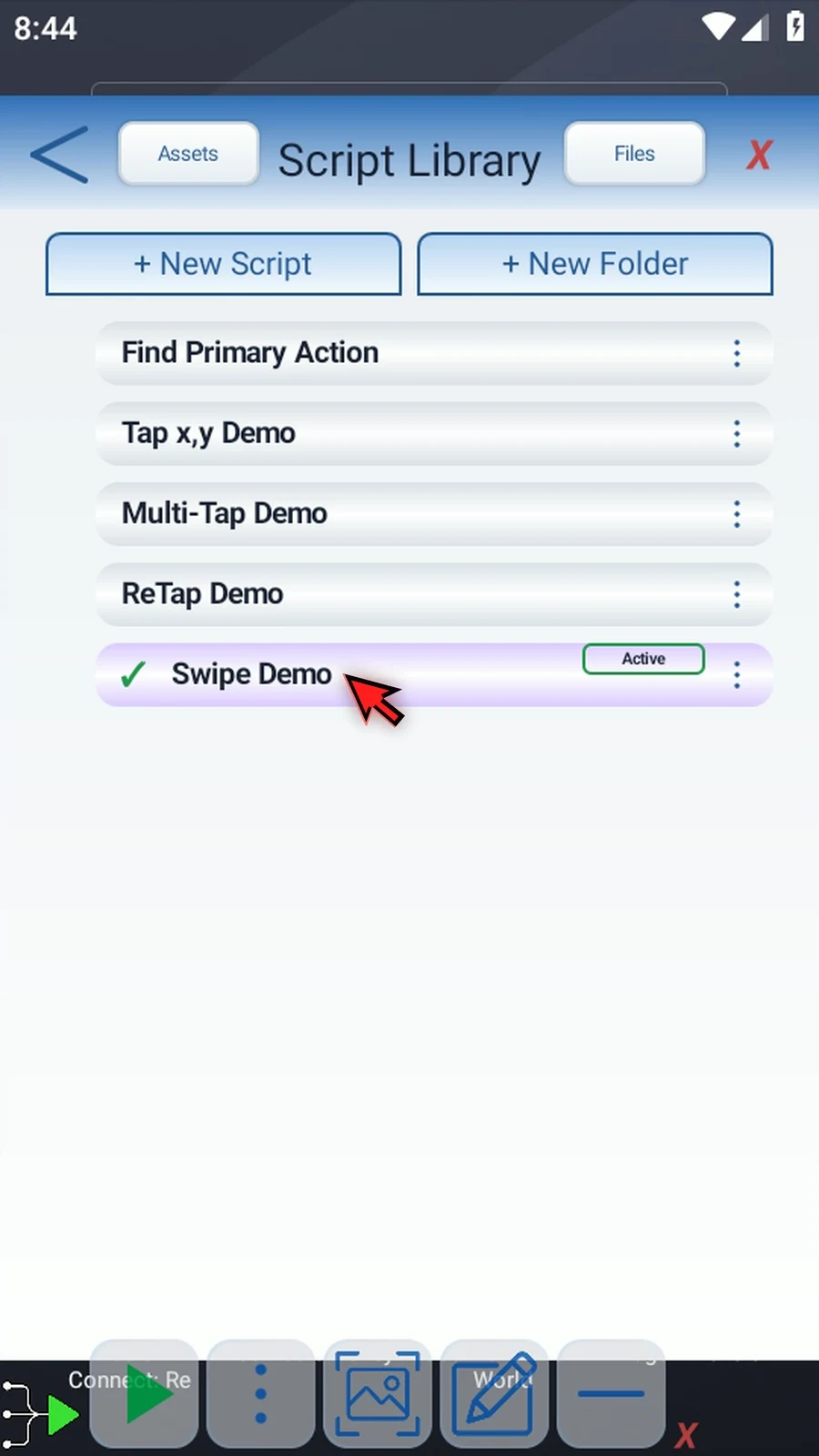Open options for Swipe Demo
Screen dimensions: 819x1456
coord(737,674)
